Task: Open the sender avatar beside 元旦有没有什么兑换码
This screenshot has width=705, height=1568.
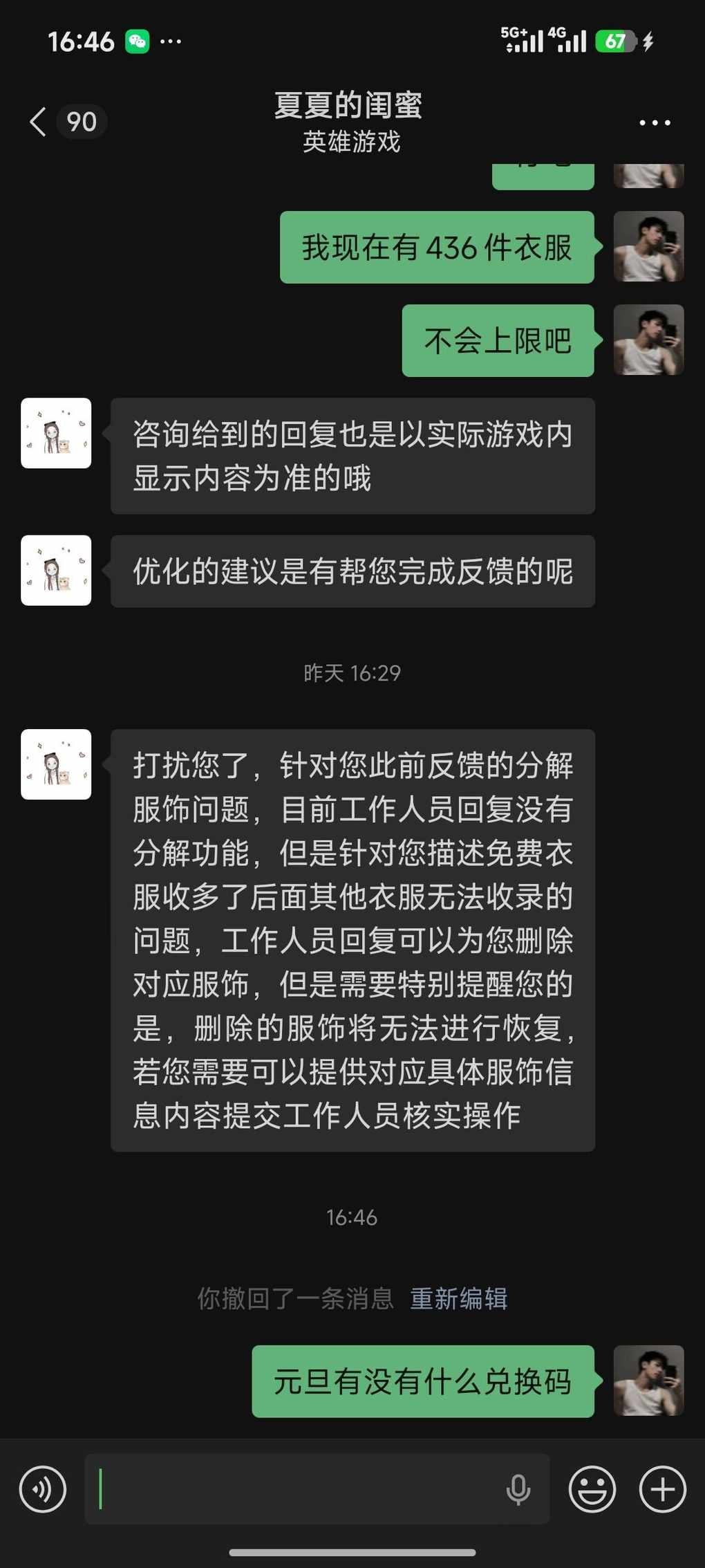Action: (648, 1381)
